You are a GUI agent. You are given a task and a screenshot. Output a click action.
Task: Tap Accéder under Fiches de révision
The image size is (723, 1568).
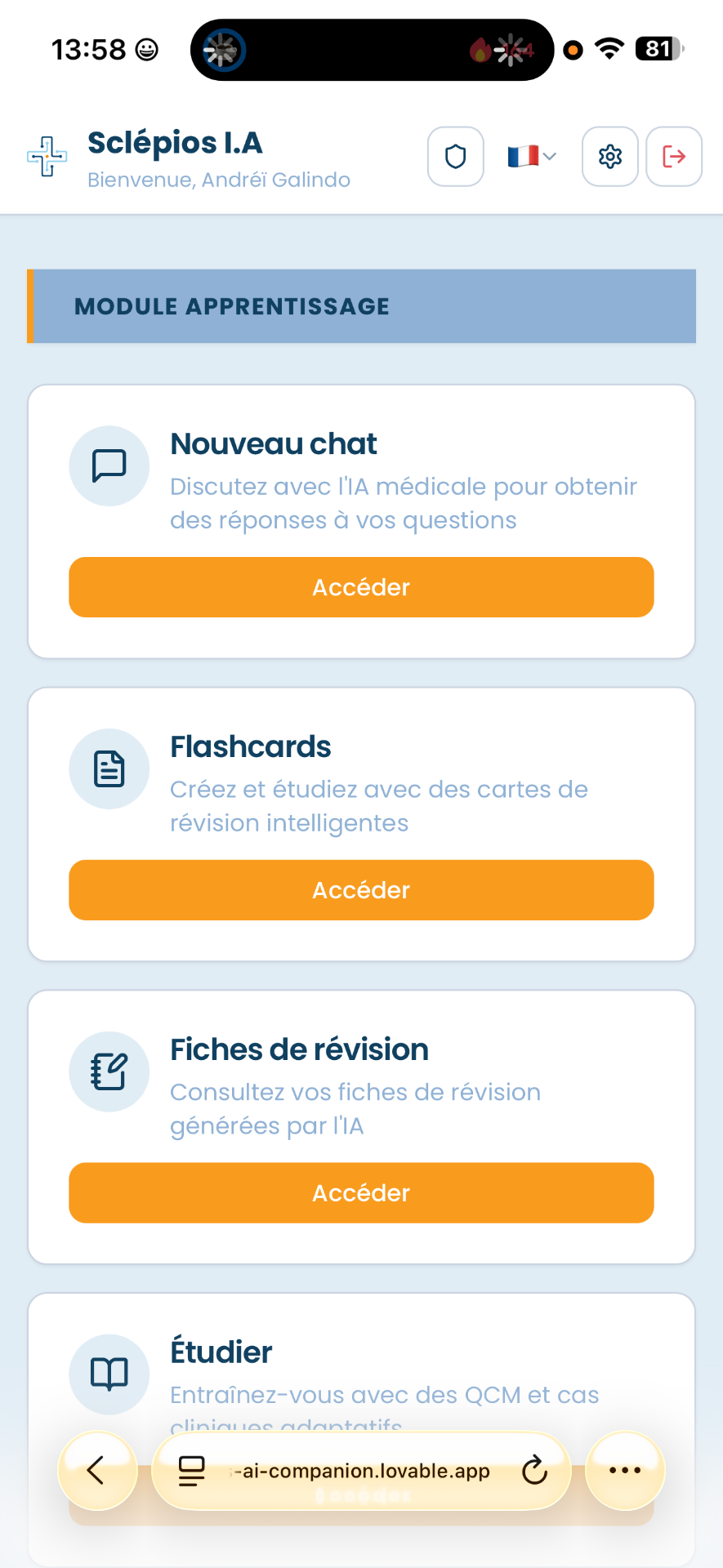(361, 1193)
